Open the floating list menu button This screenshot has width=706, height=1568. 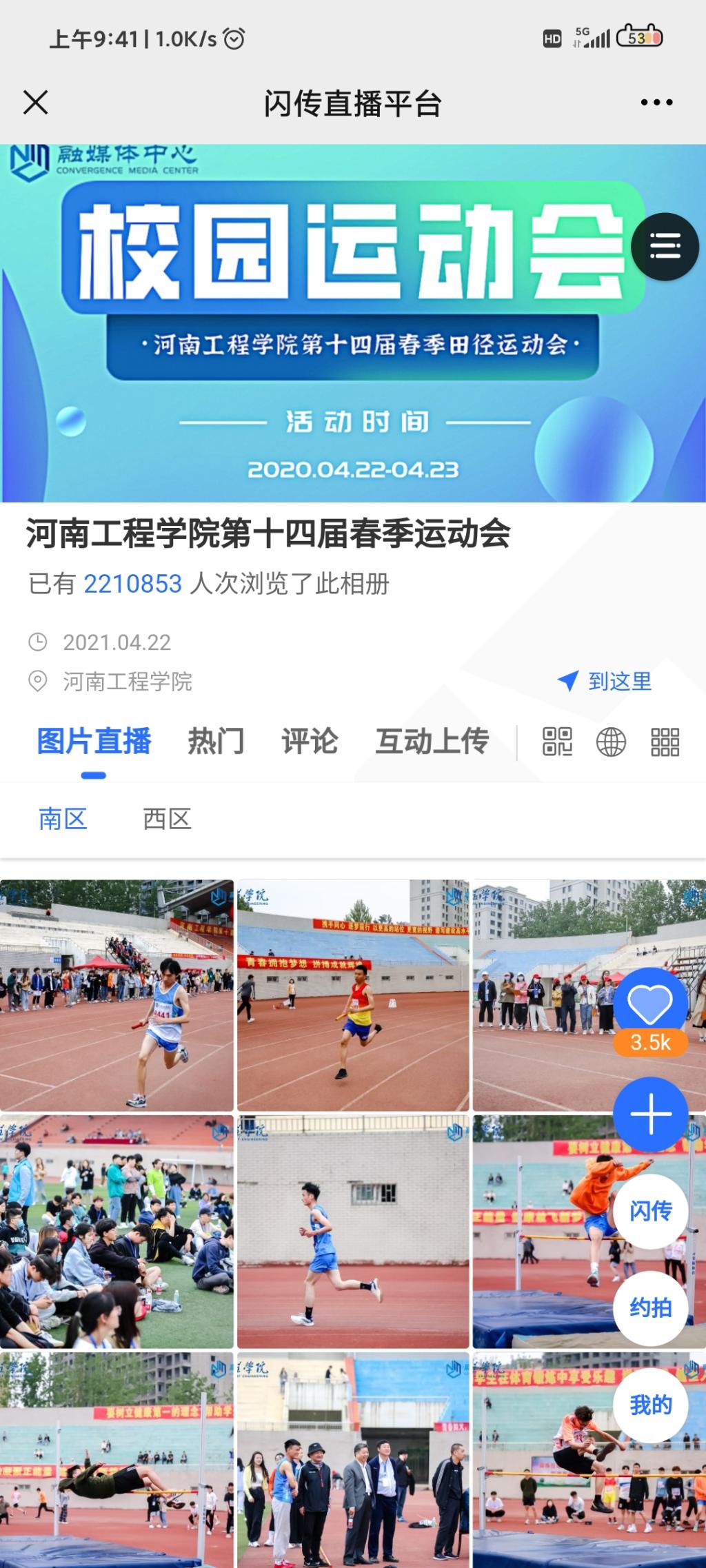pyautogui.click(x=665, y=246)
